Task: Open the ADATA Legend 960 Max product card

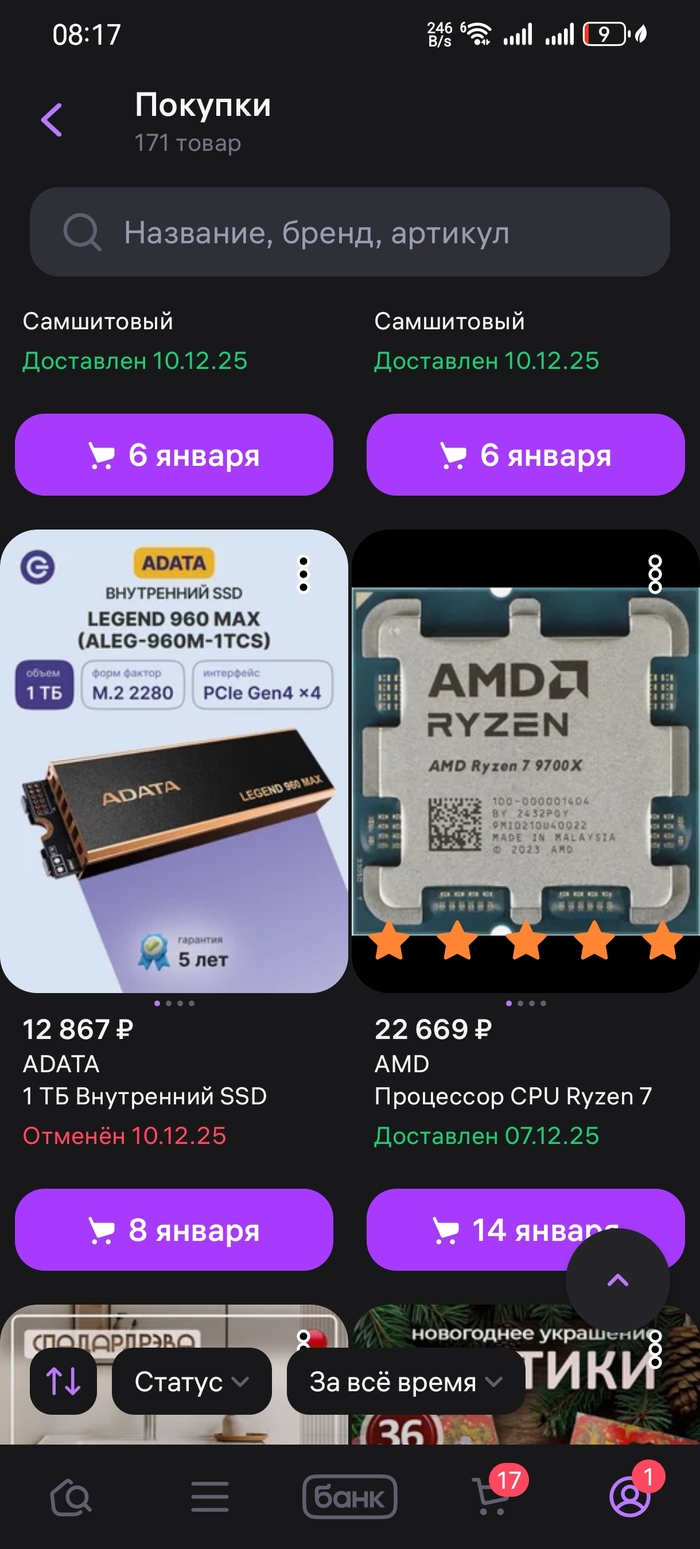Action: click(174, 760)
